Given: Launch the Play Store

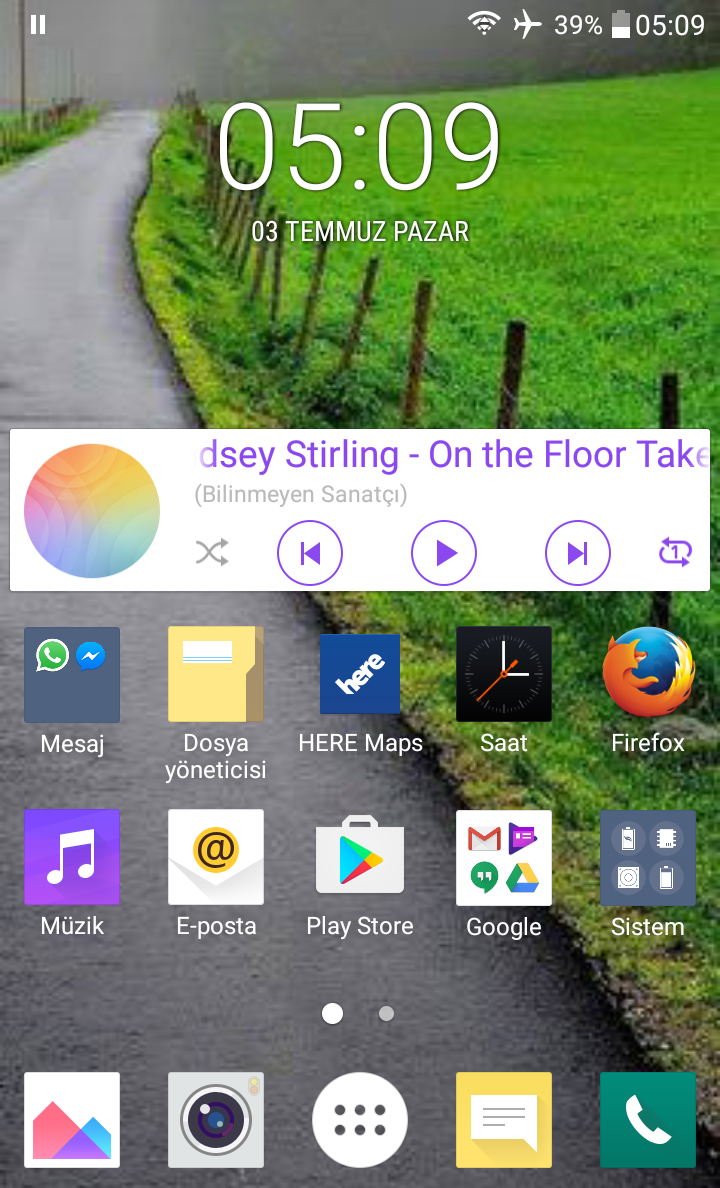Looking at the screenshot, I should click(360, 858).
